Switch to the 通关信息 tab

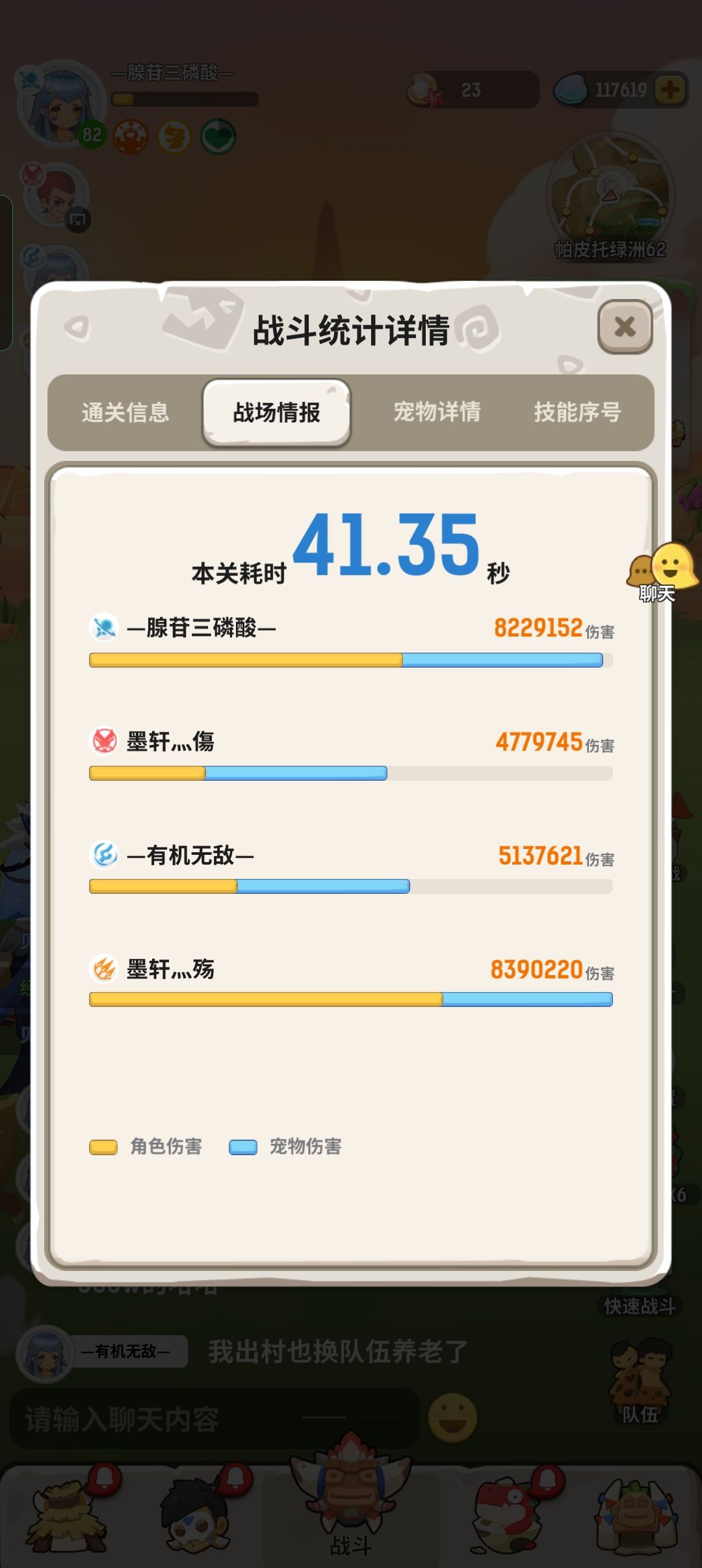125,412
